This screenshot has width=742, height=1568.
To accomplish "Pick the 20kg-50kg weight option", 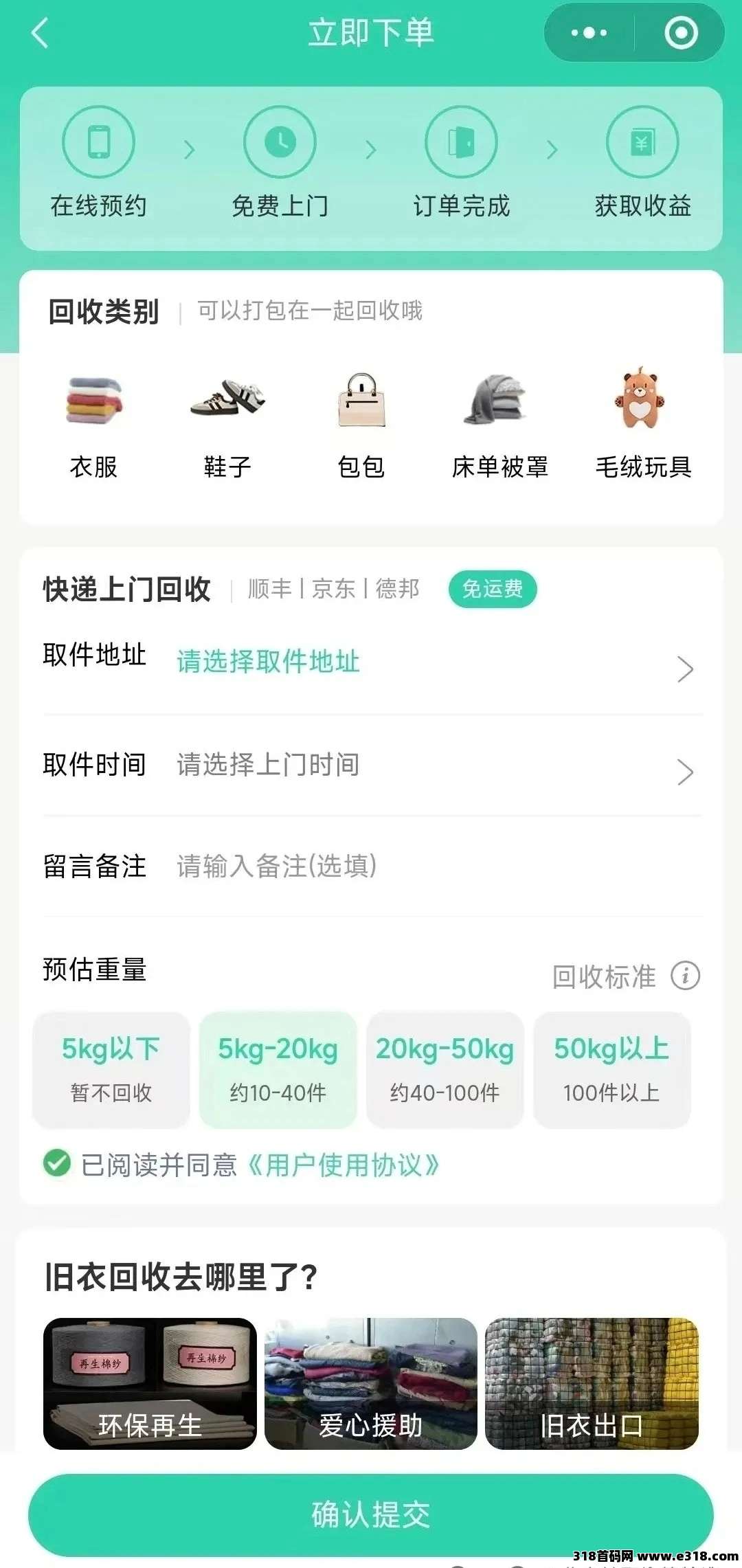I will pyautogui.click(x=445, y=1069).
